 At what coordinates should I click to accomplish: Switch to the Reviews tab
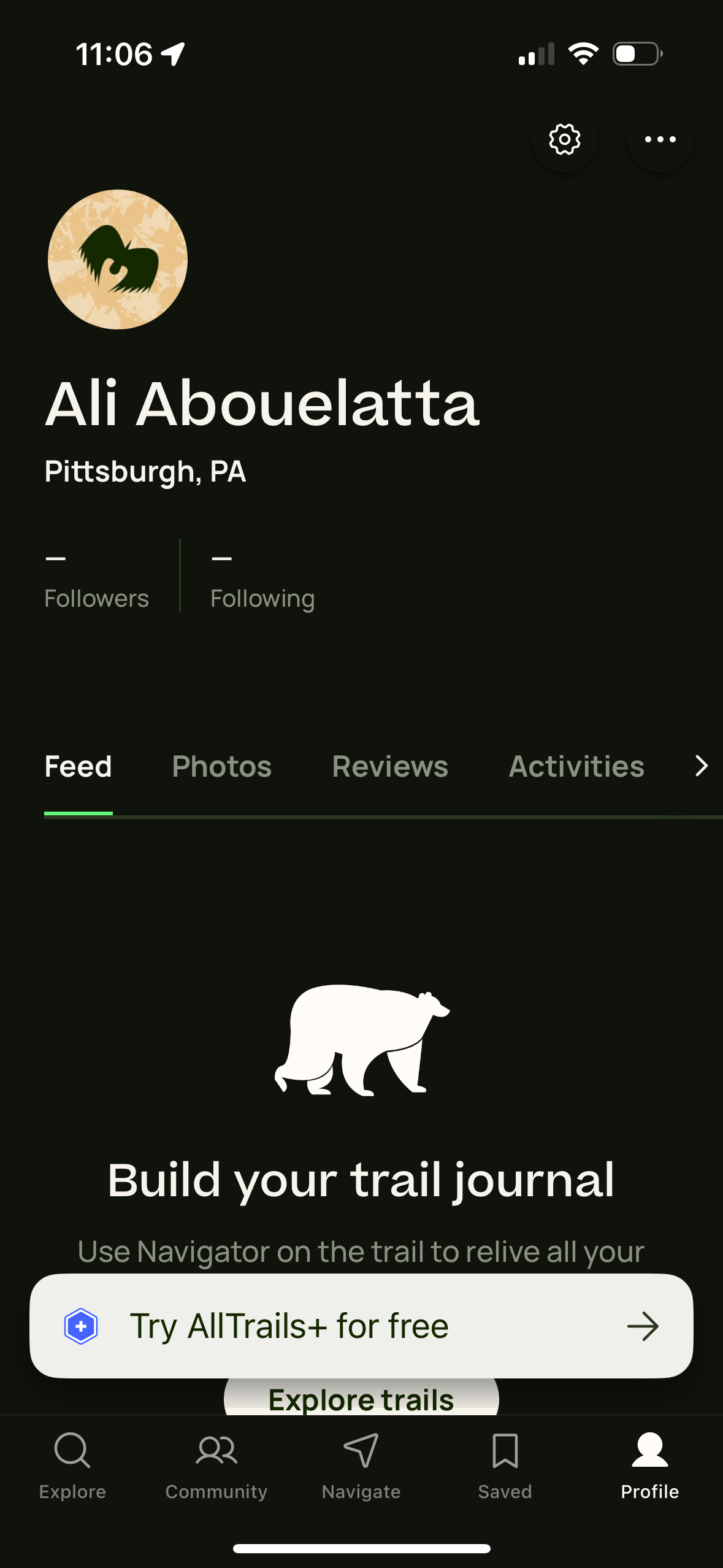390,766
